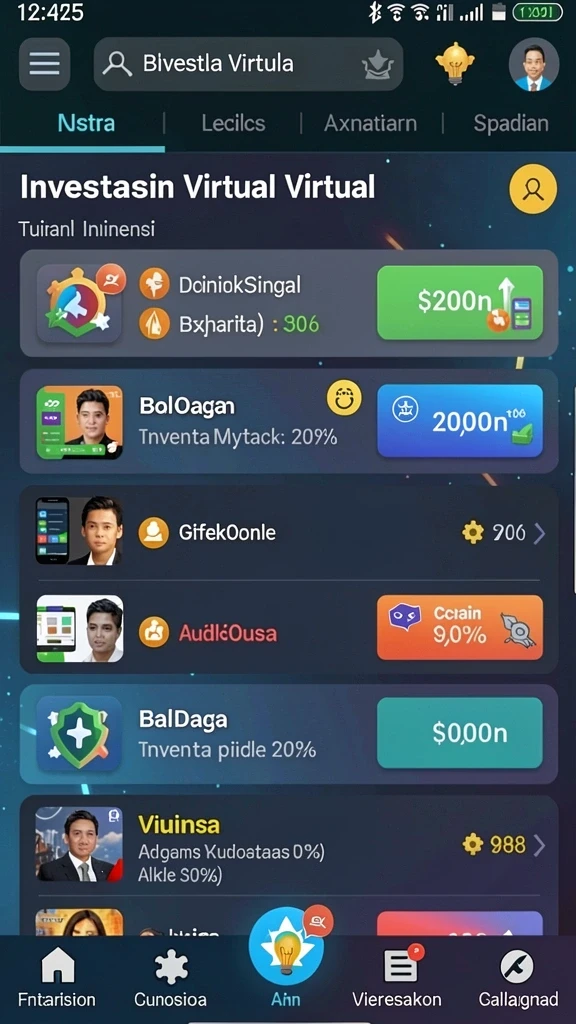Switch to the Axnatiarn tab
Viewport: 576px width, 1024px height.
(370, 123)
